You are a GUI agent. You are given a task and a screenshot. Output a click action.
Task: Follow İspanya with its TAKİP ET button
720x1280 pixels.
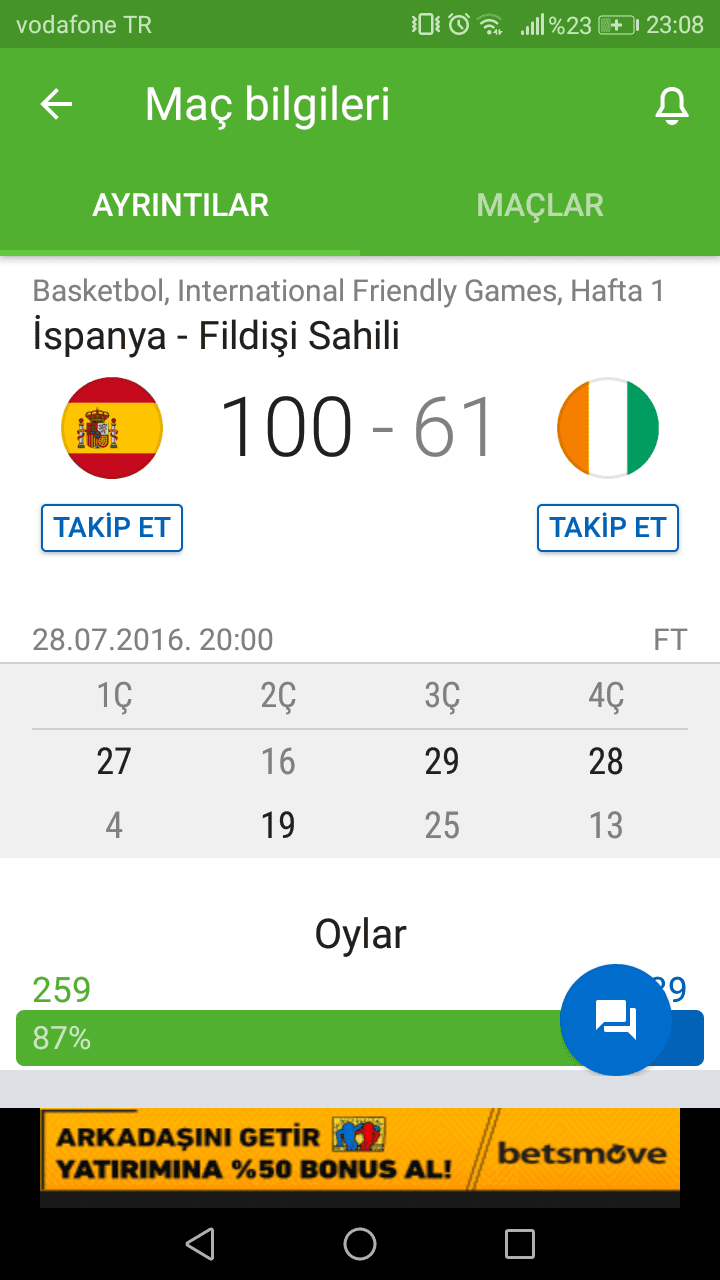pos(112,528)
